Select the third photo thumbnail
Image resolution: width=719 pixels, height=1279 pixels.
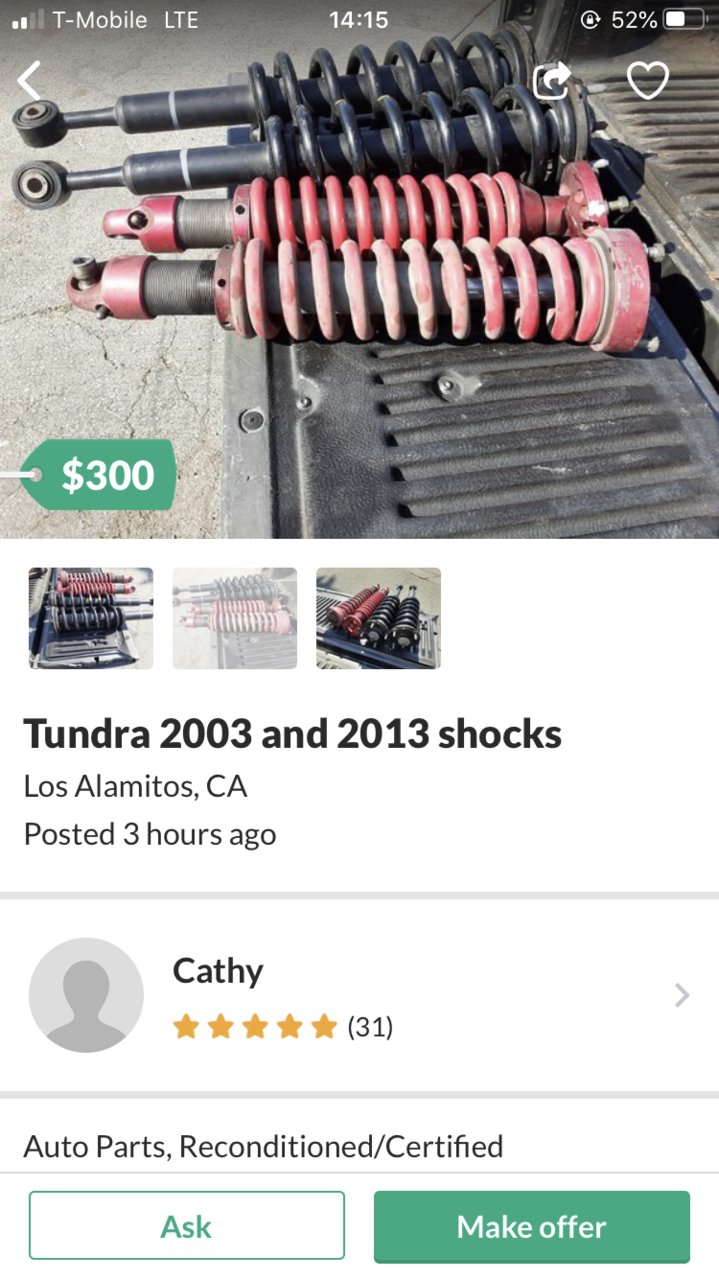pos(378,618)
